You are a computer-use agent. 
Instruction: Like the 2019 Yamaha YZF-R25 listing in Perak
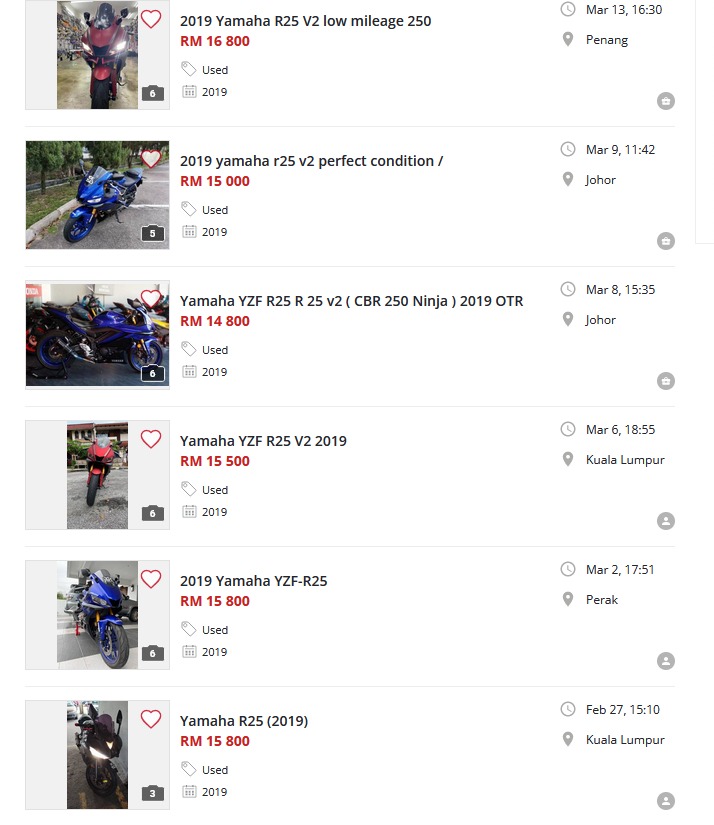click(x=151, y=579)
